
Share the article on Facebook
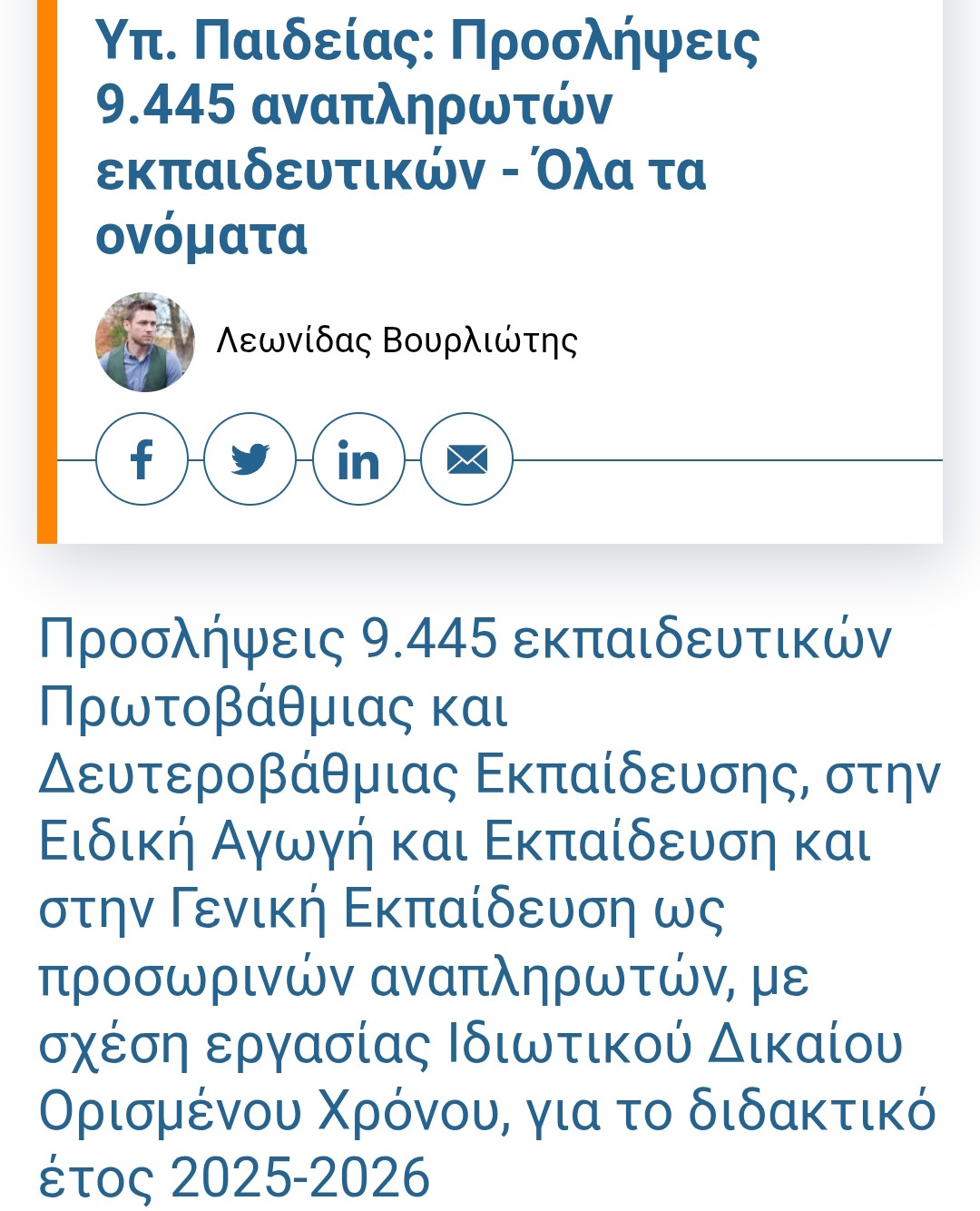pyautogui.click(x=142, y=459)
